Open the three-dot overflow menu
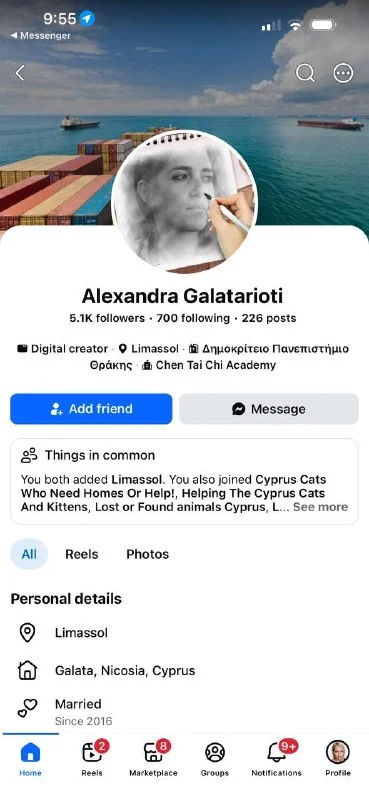This screenshot has width=369, height=800. (x=343, y=73)
